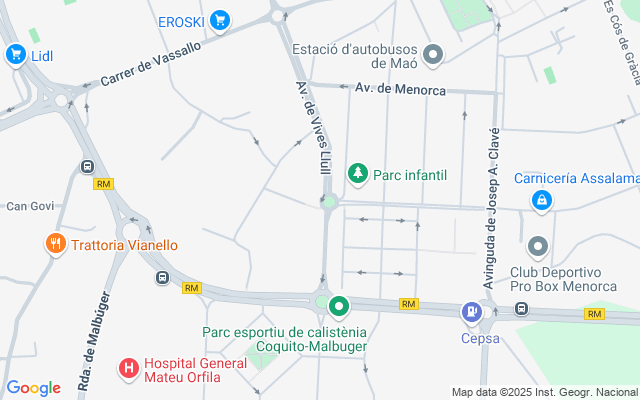The image size is (640, 400).
Task: View the Trattoria Vianello restaurant pin
Action: (x=55, y=244)
